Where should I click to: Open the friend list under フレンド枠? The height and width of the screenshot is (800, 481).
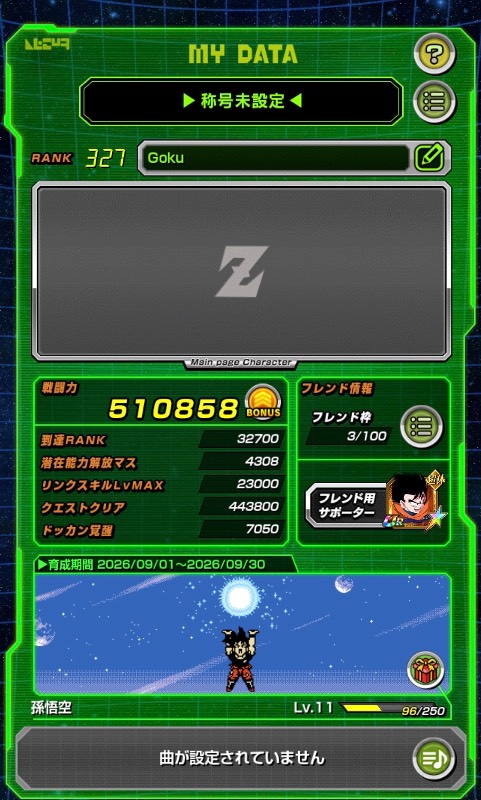(x=421, y=426)
